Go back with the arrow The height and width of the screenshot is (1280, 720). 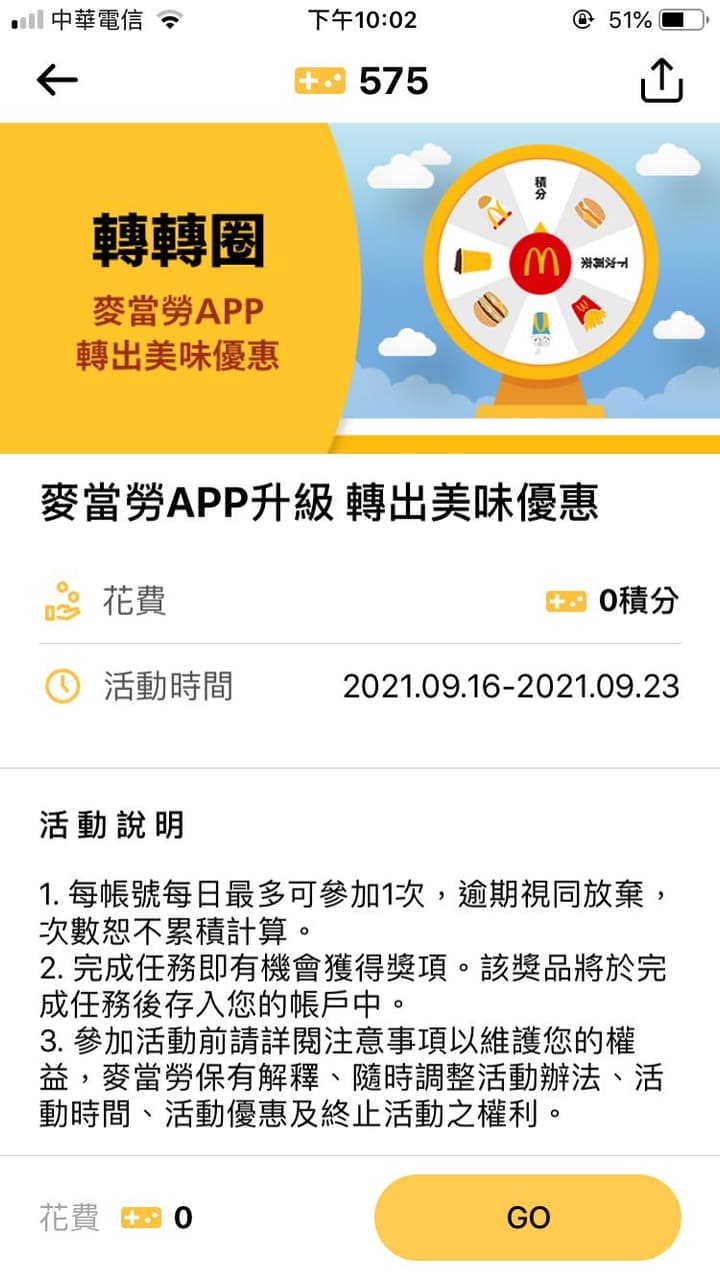click(x=57, y=81)
